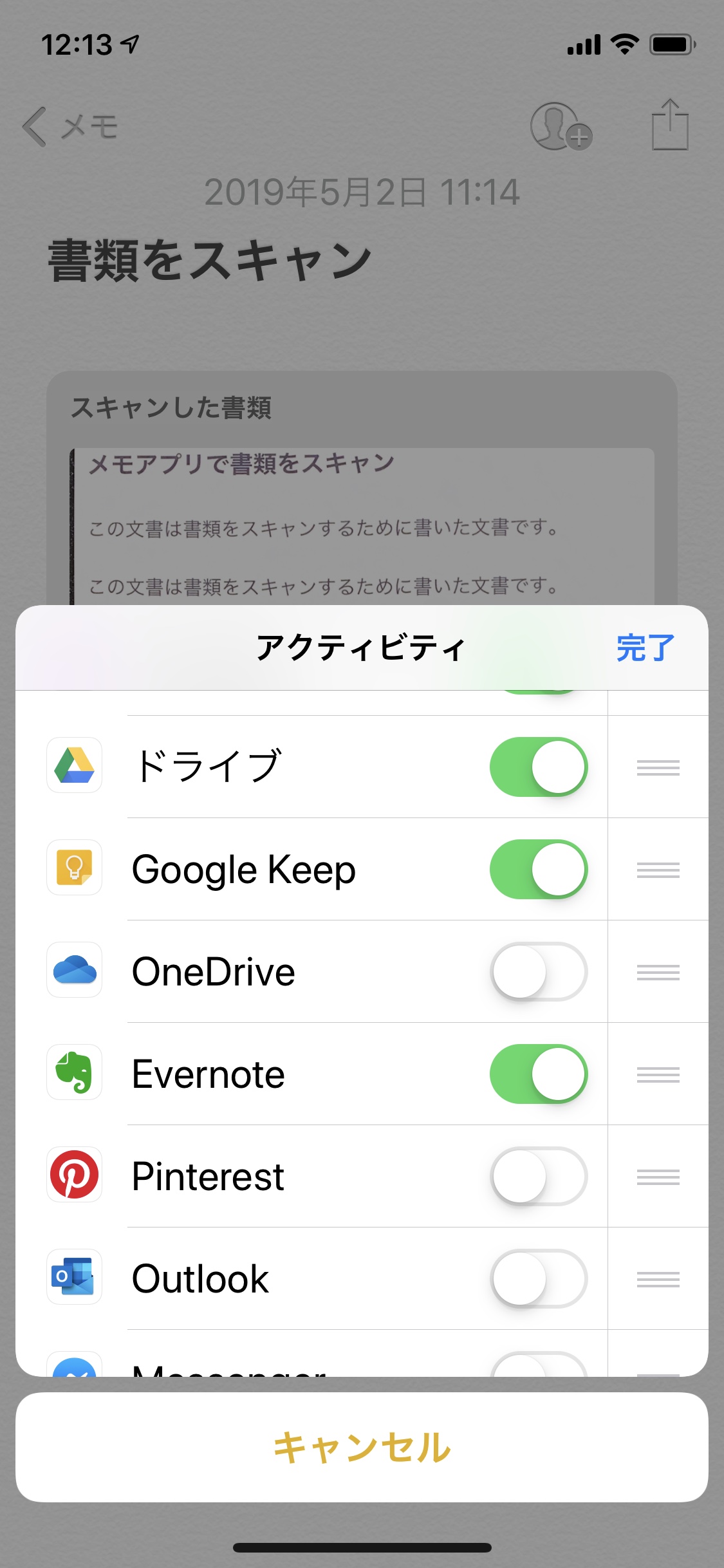
Task: Turn off the Google Keep toggle
Action: (539, 869)
